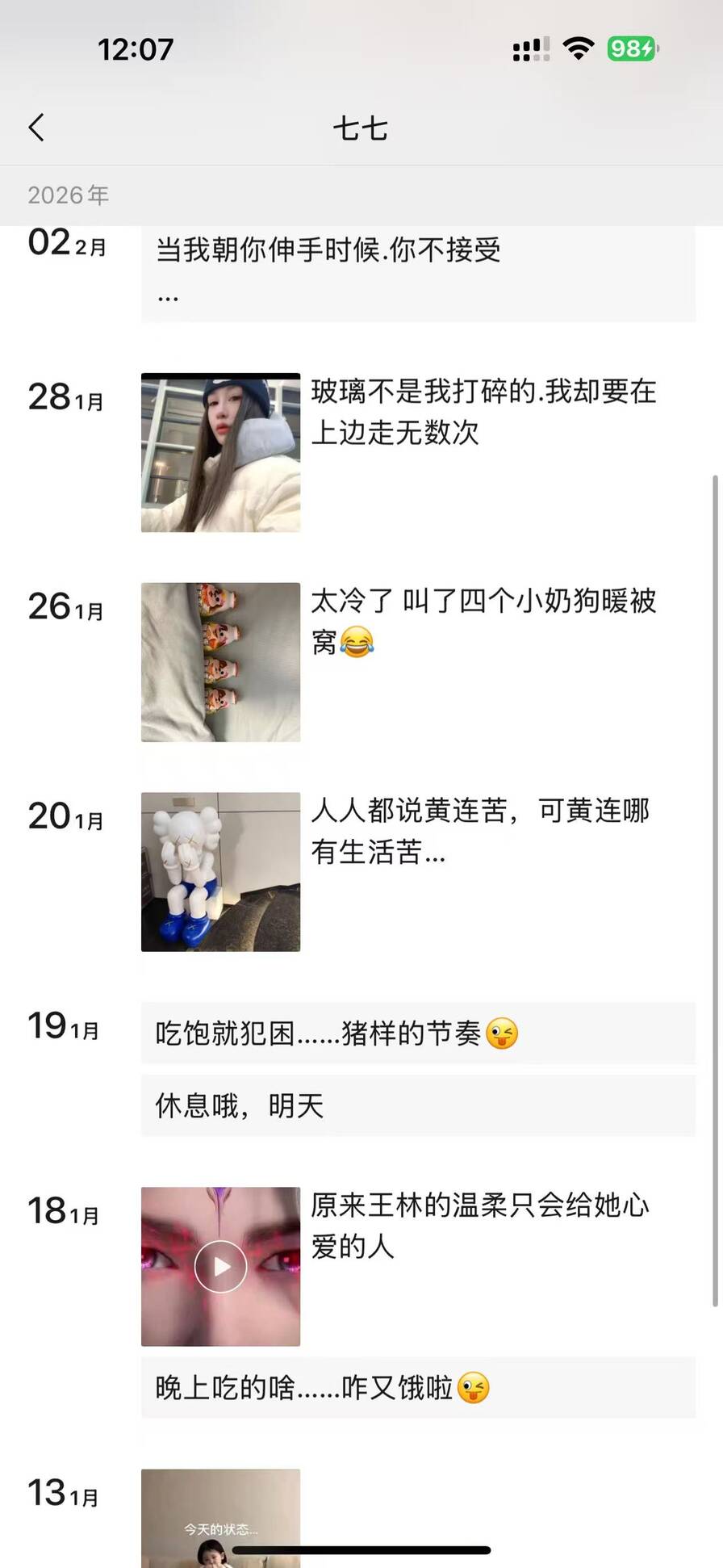Open the 休息哦，明天 text post
723x1568 pixels.
[x=417, y=1105]
